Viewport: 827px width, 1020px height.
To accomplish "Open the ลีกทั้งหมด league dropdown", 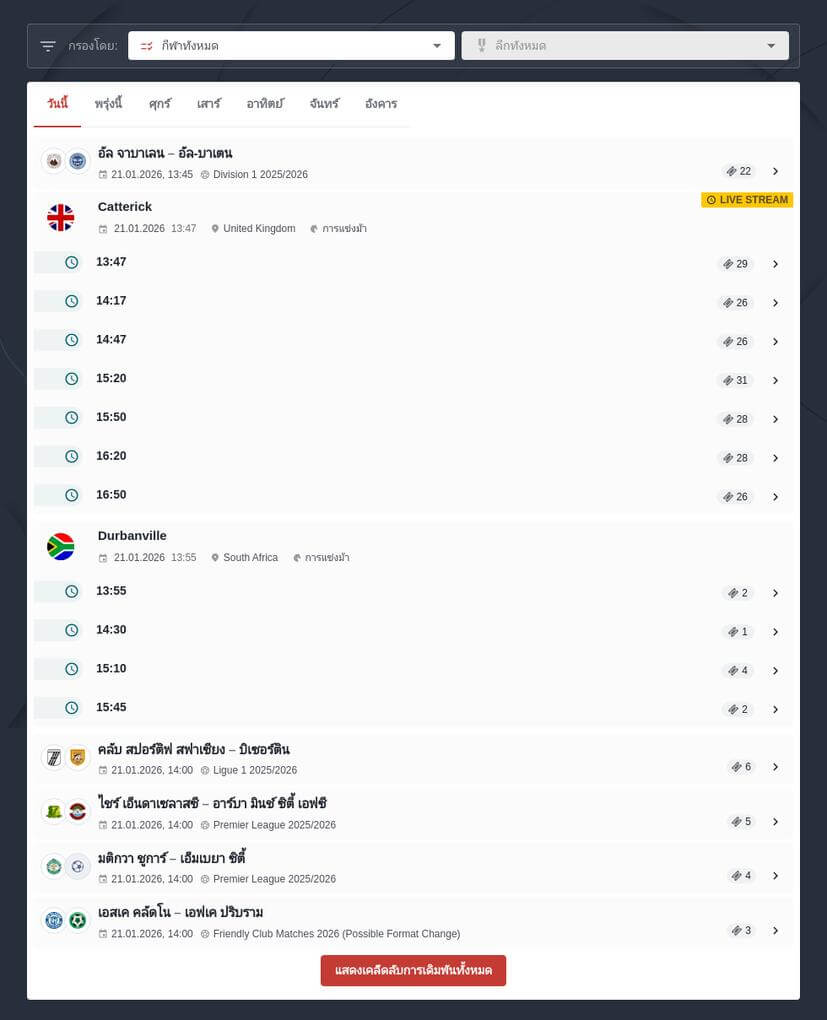I will coord(624,46).
